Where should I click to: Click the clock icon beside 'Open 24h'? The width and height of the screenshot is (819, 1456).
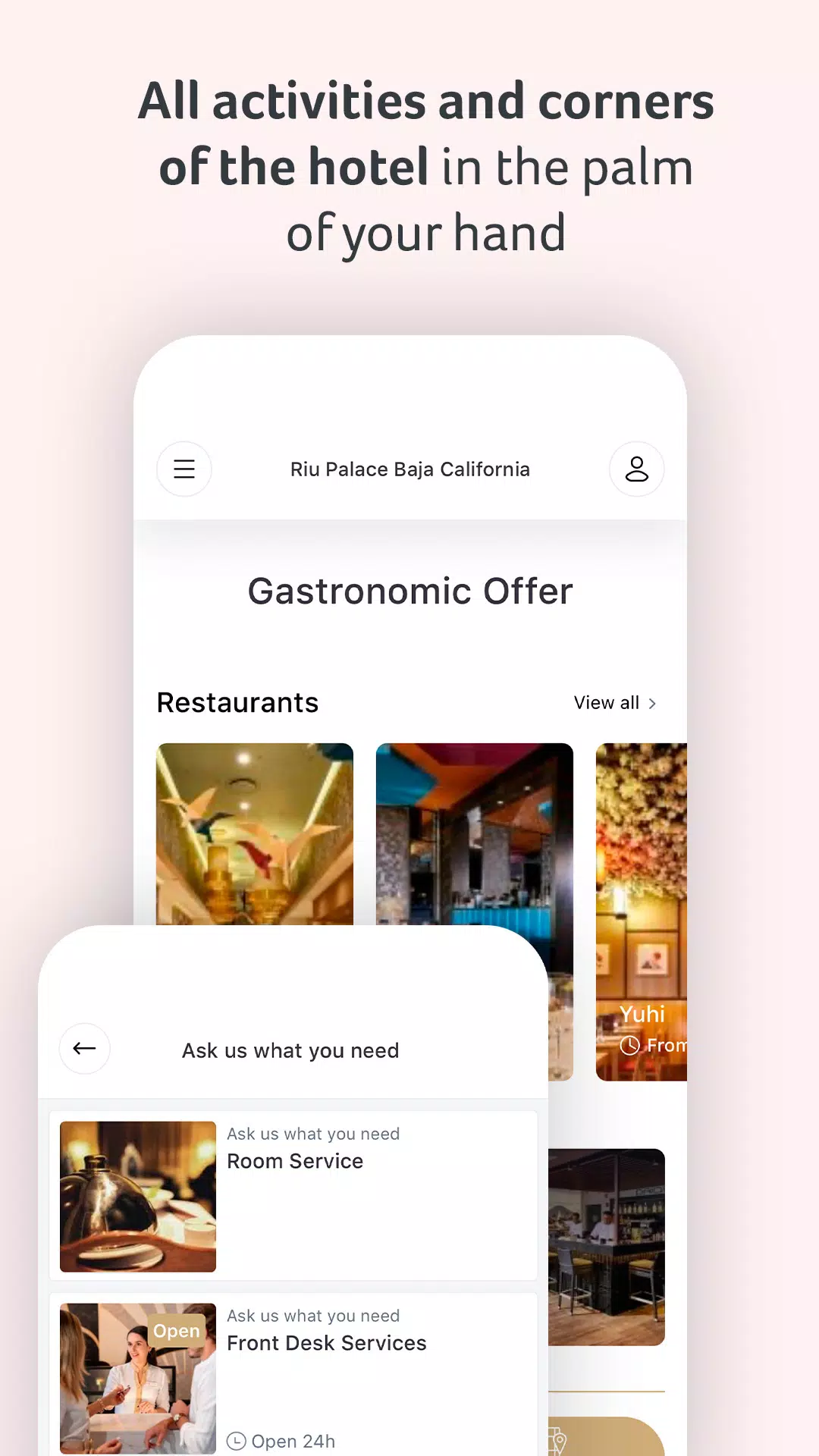[x=237, y=1440]
